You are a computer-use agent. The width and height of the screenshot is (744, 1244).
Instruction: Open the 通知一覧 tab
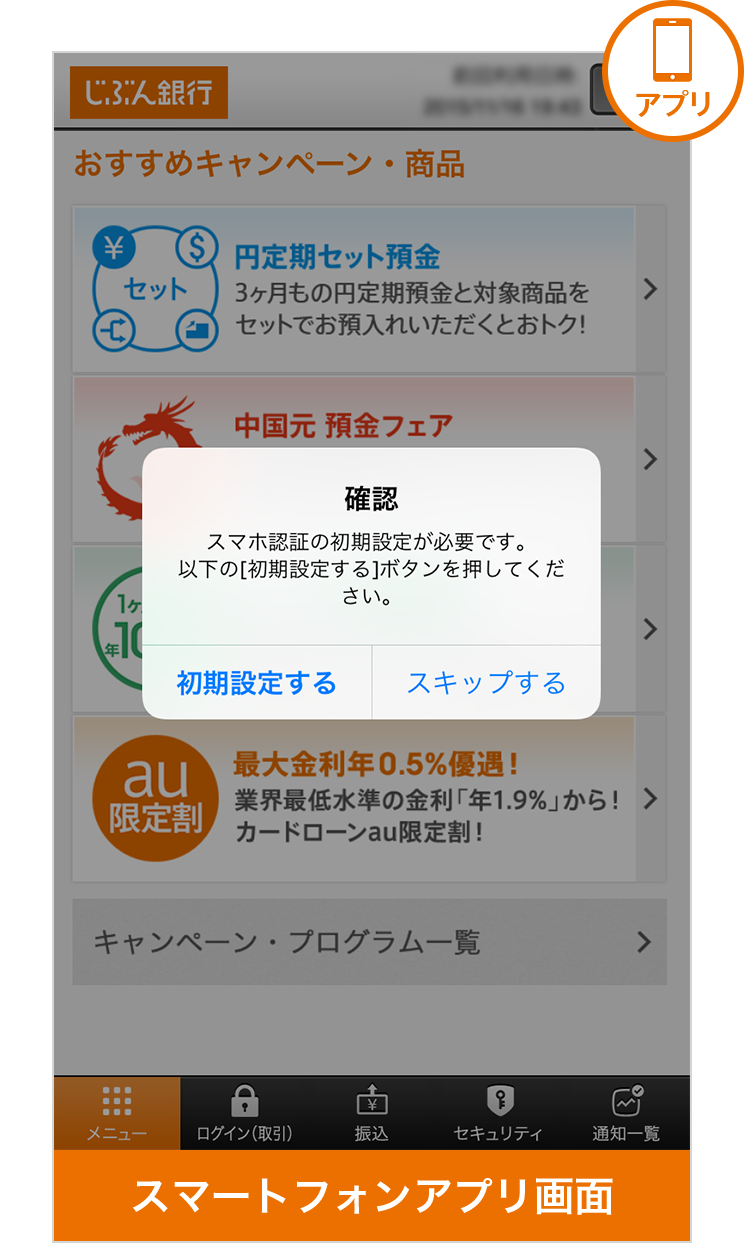click(626, 1113)
